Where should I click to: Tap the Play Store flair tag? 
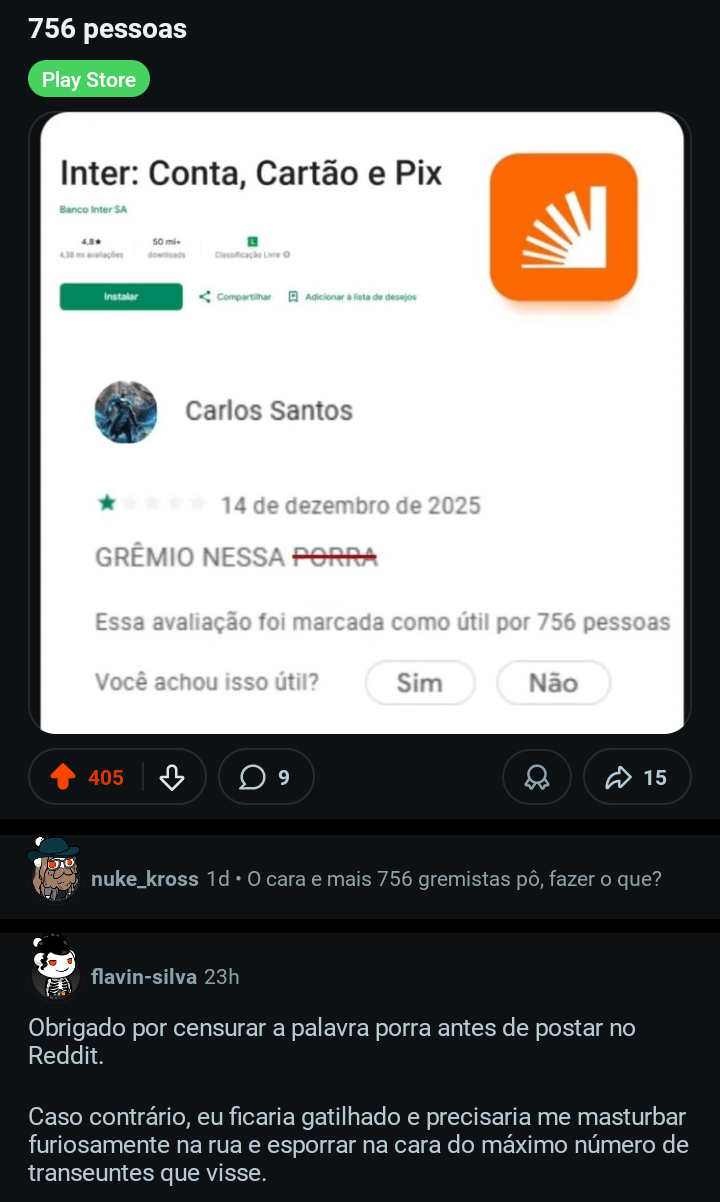pyautogui.click(x=89, y=80)
